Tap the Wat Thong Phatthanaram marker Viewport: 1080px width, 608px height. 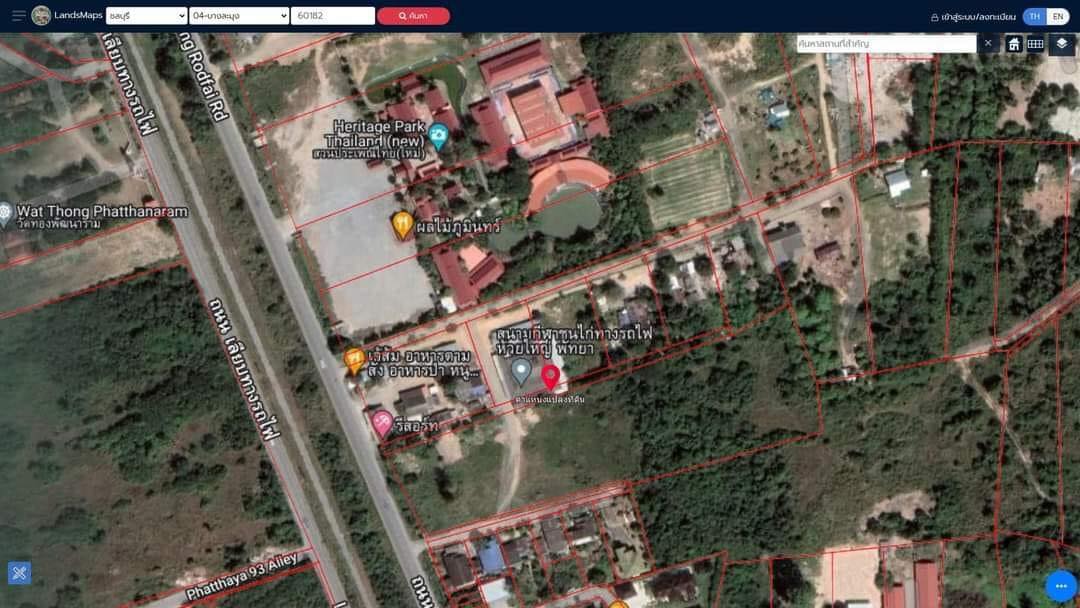[x=6, y=212]
